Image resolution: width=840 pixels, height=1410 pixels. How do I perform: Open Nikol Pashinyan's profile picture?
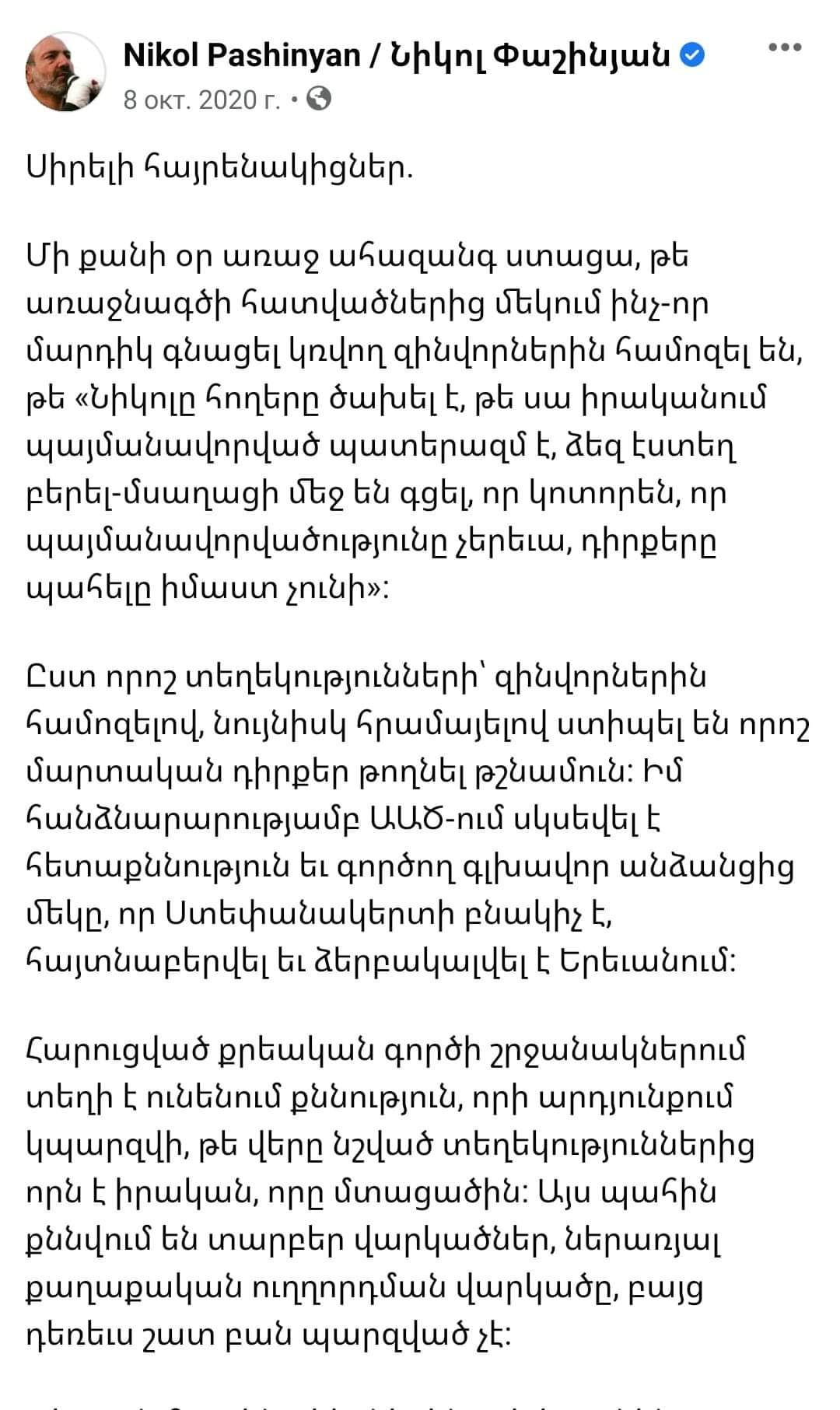(x=66, y=72)
